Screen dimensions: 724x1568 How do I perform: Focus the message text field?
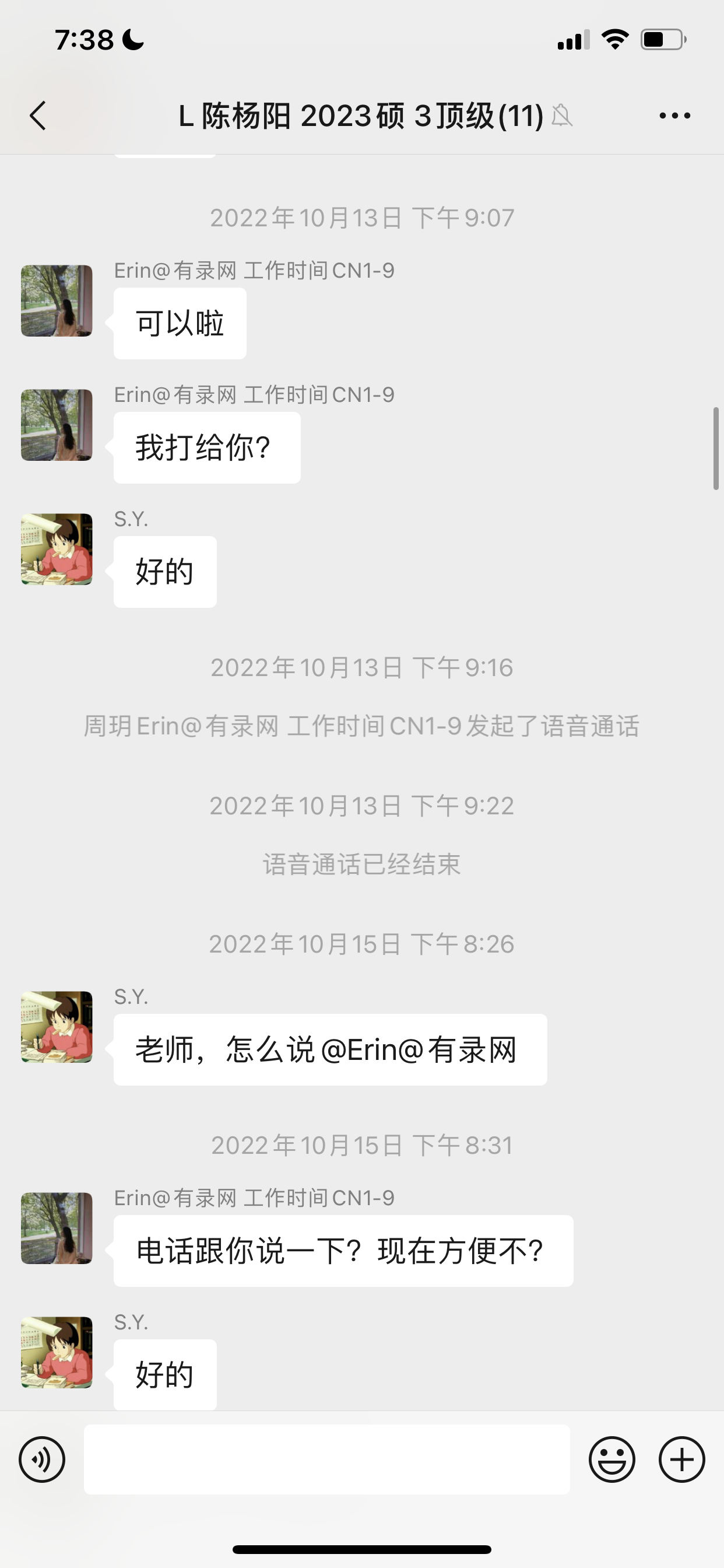pos(326,1459)
